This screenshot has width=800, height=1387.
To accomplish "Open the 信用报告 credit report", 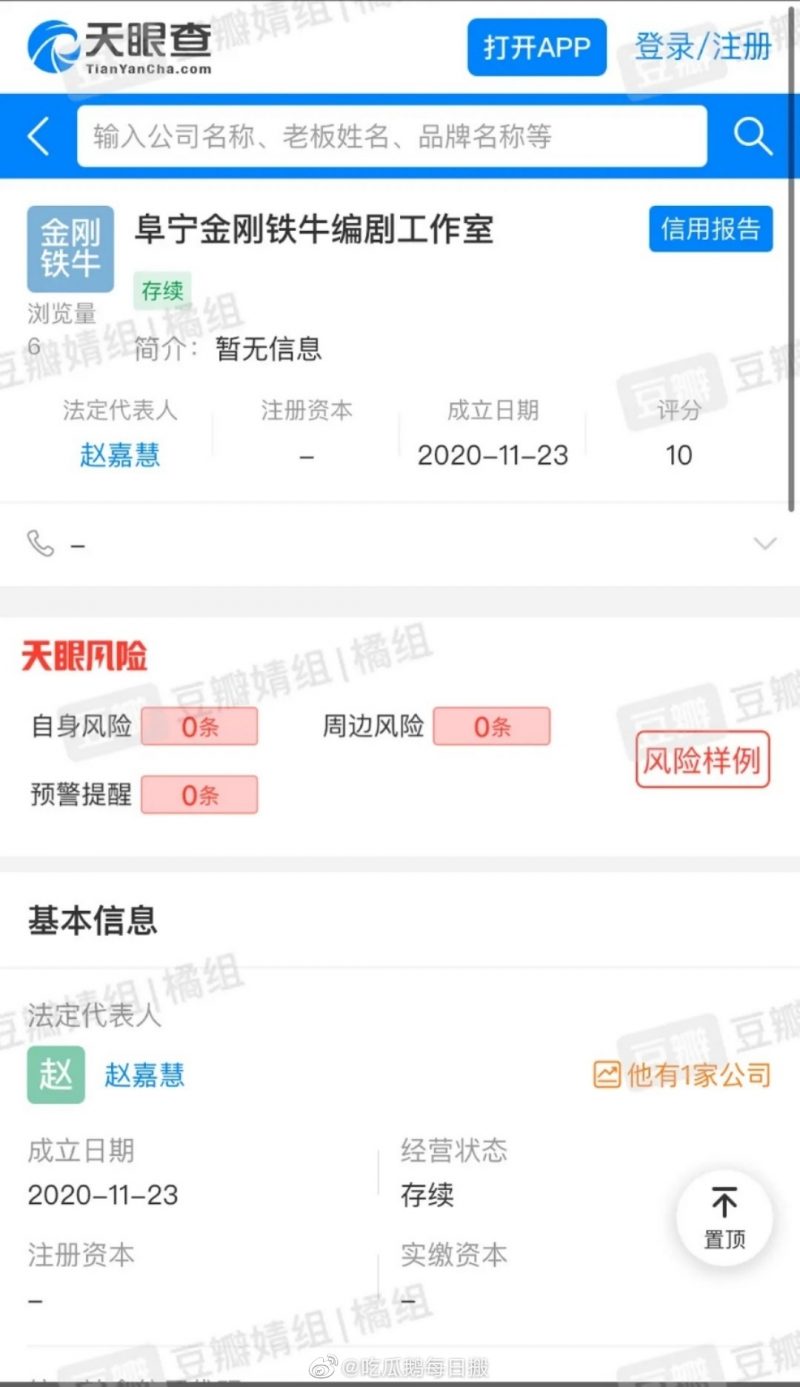I will tap(711, 229).
